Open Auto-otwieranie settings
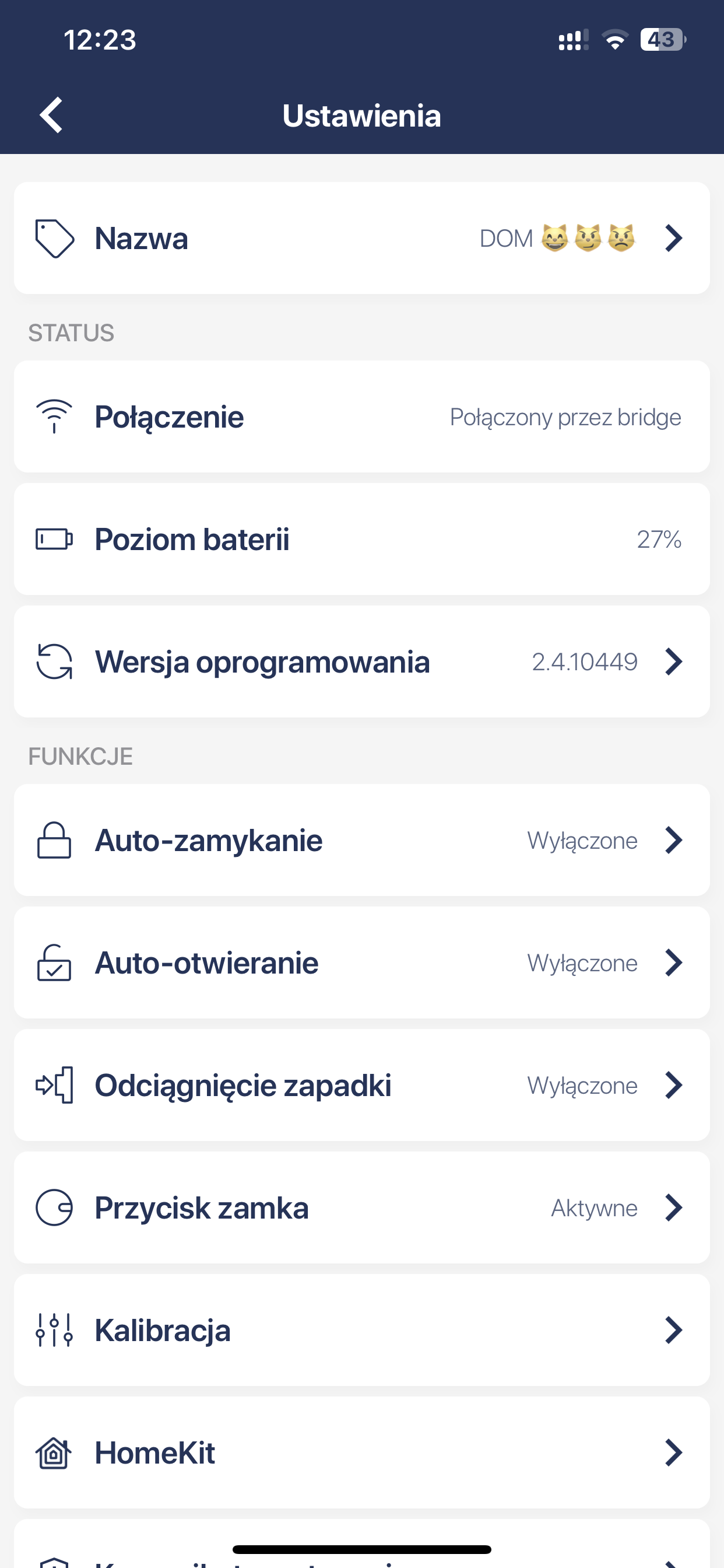This screenshot has width=724, height=1568. [x=362, y=963]
